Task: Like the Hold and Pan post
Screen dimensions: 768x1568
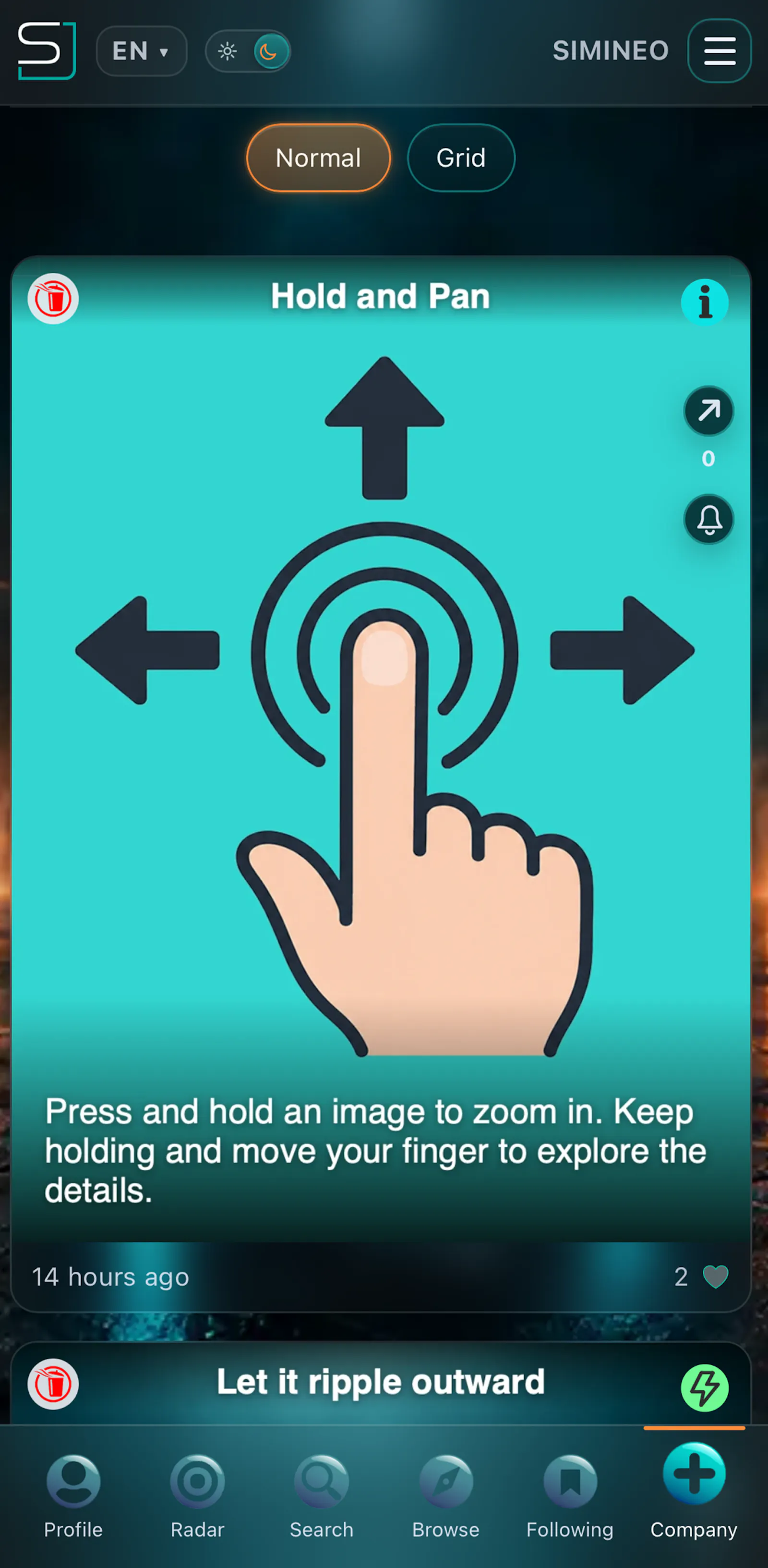Action: (715, 1276)
